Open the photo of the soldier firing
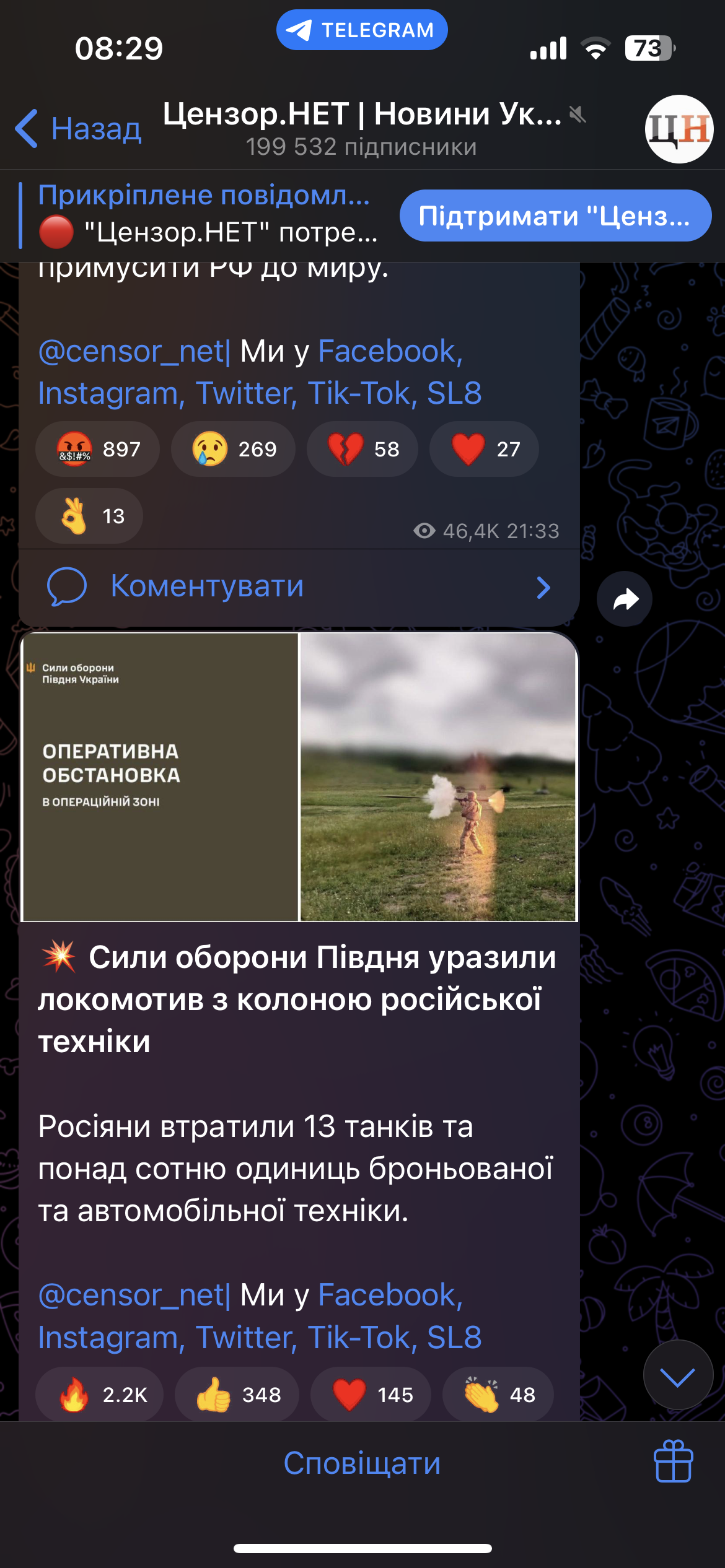Screen dimensions: 725x1568 tap(438, 777)
